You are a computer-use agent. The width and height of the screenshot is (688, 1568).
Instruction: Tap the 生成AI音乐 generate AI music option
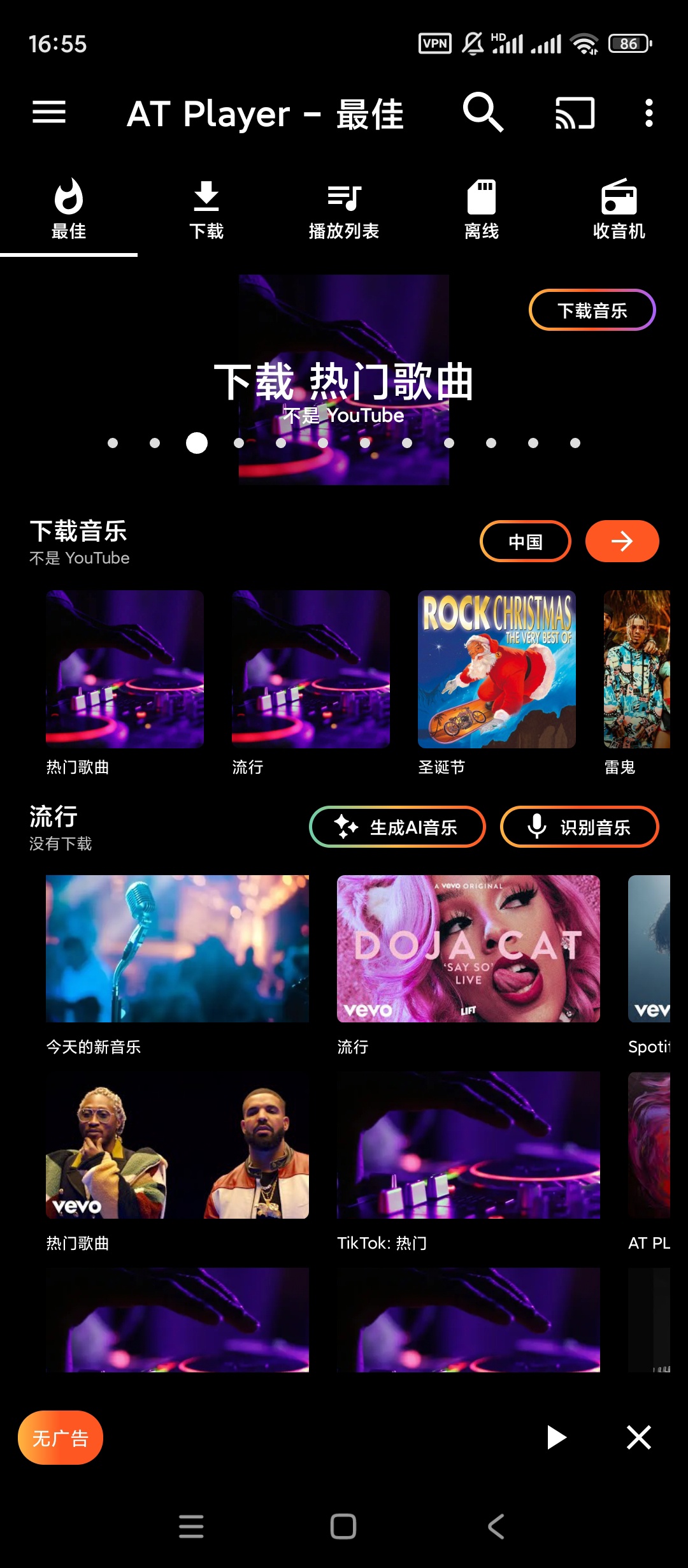396,826
